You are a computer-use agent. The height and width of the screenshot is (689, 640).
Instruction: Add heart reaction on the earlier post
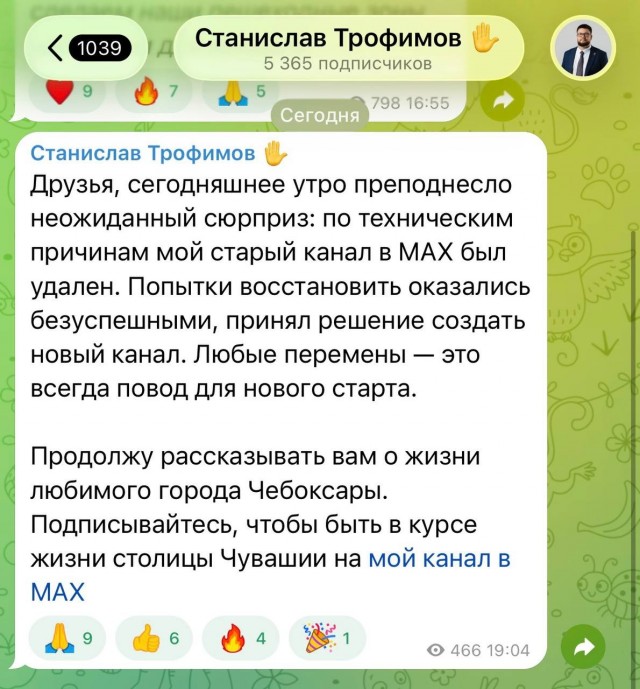click(x=69, y=95)
